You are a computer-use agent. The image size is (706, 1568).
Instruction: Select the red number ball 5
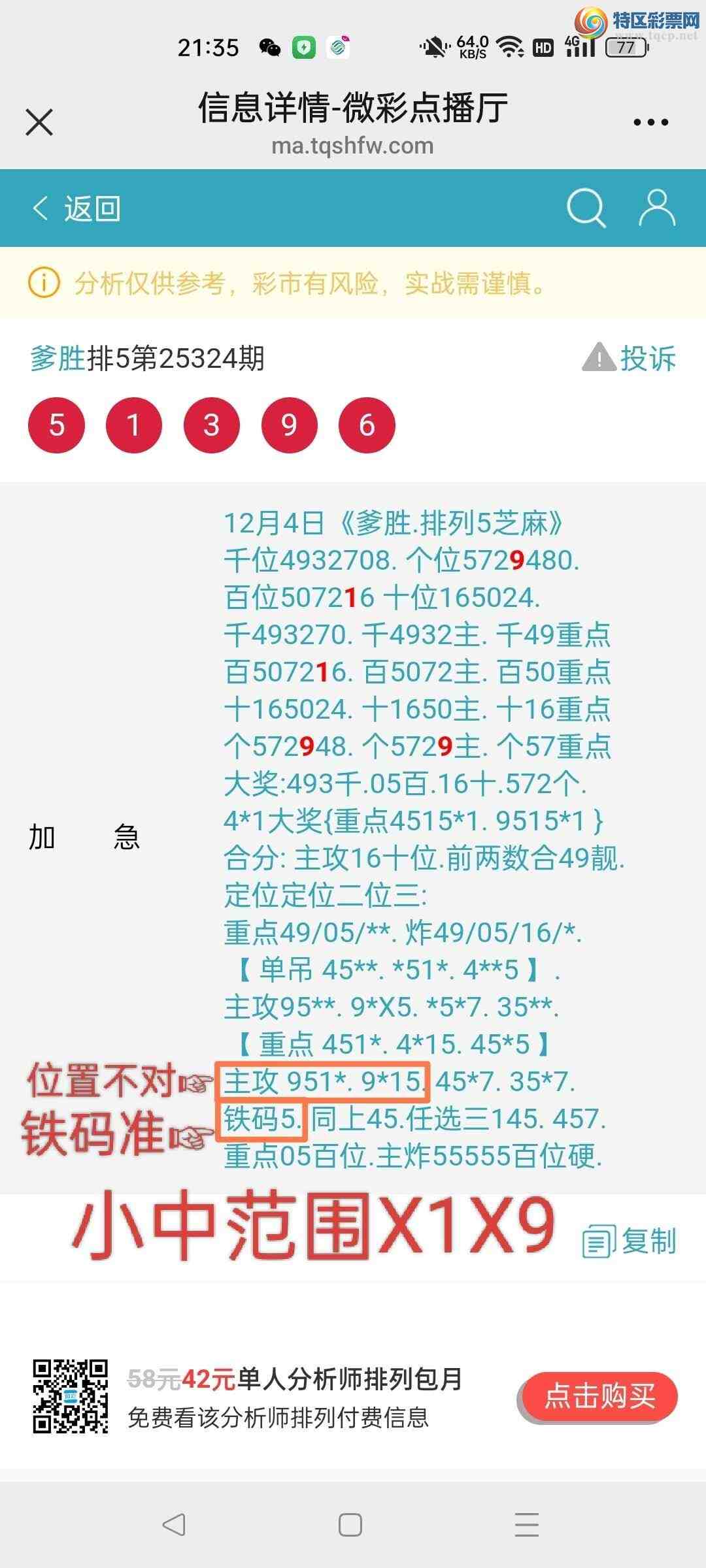pyautogui.click(x=58, y=425)
